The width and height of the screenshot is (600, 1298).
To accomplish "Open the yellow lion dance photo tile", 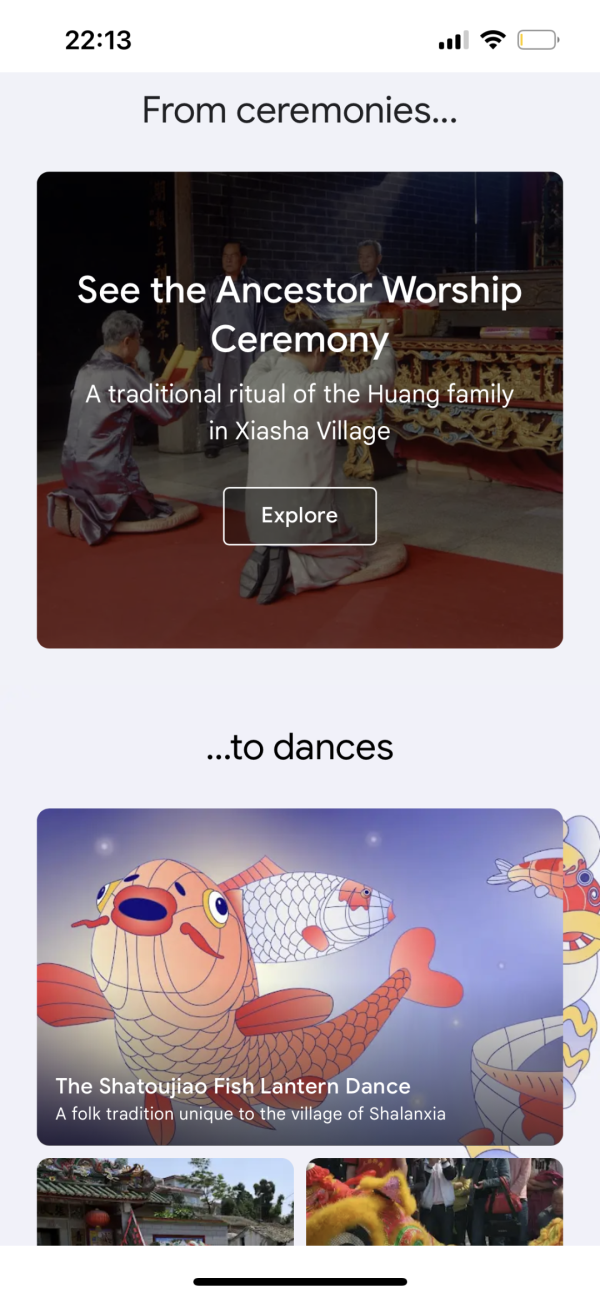I will 434,1202.
